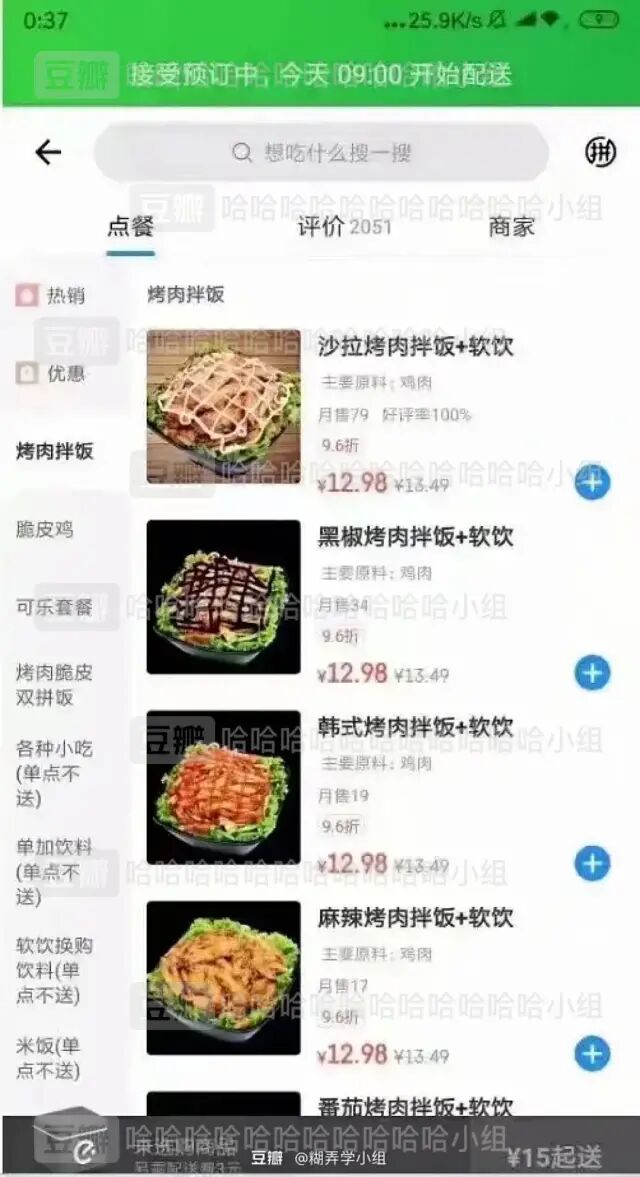This screenshot has width=640, height=1177.
Task: Open the 各种小吃 category
Action: [x=55, y=773]
